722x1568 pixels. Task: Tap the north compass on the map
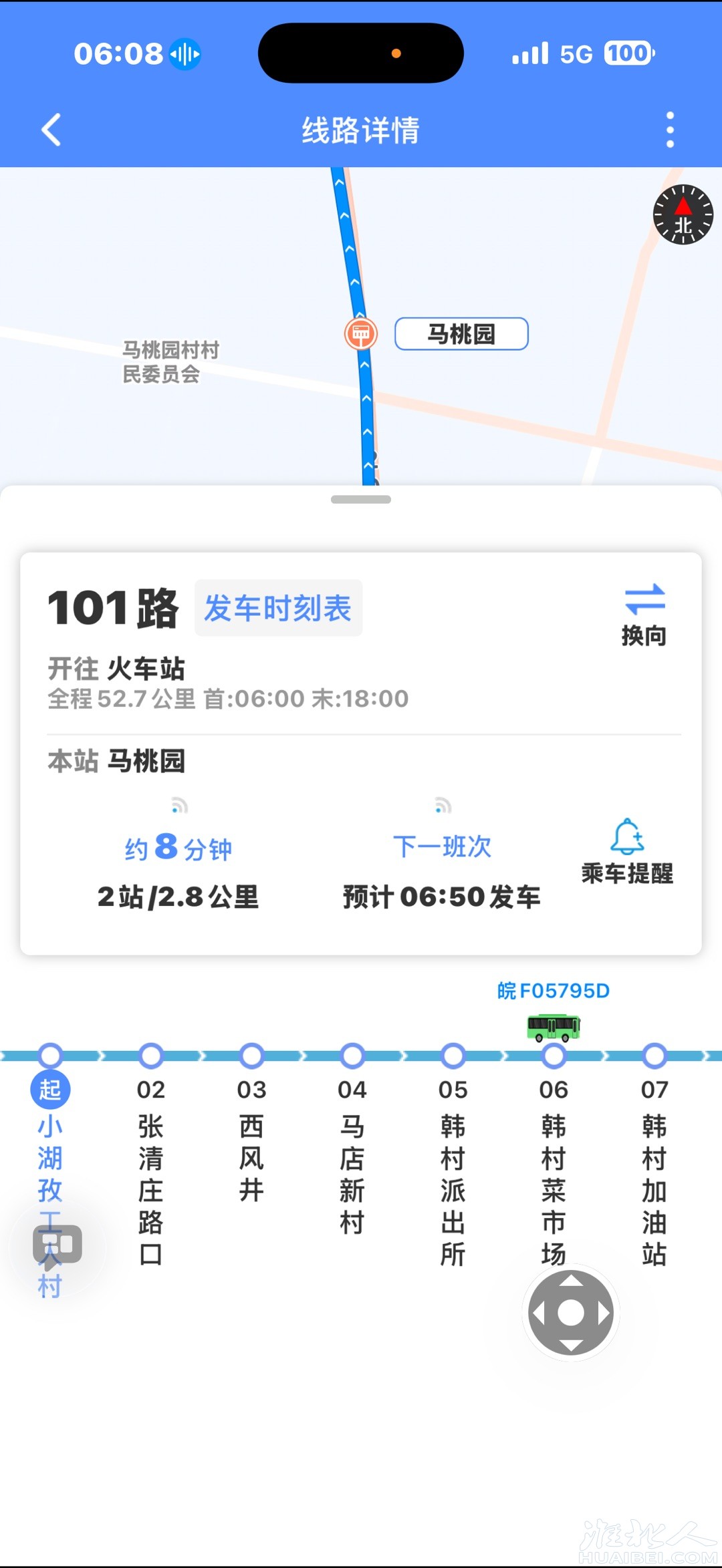683,215
